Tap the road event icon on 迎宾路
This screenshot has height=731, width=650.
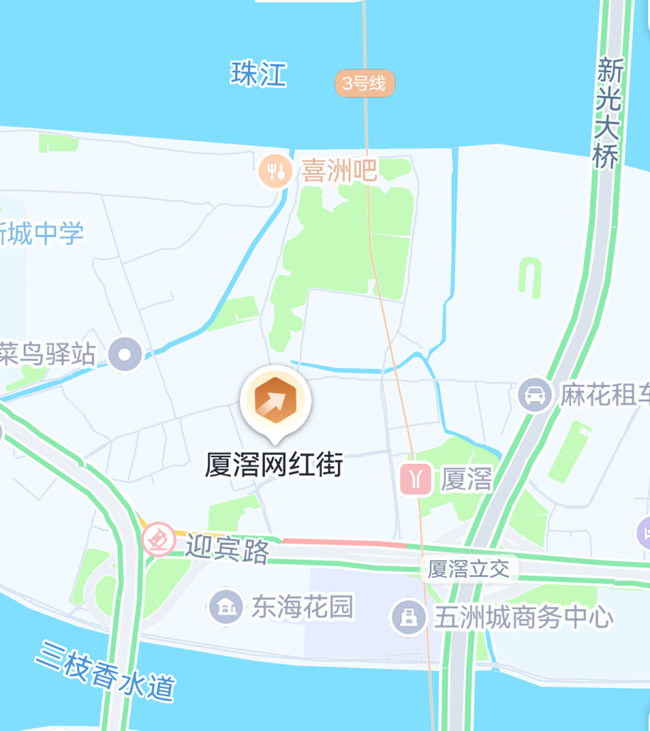159,541
